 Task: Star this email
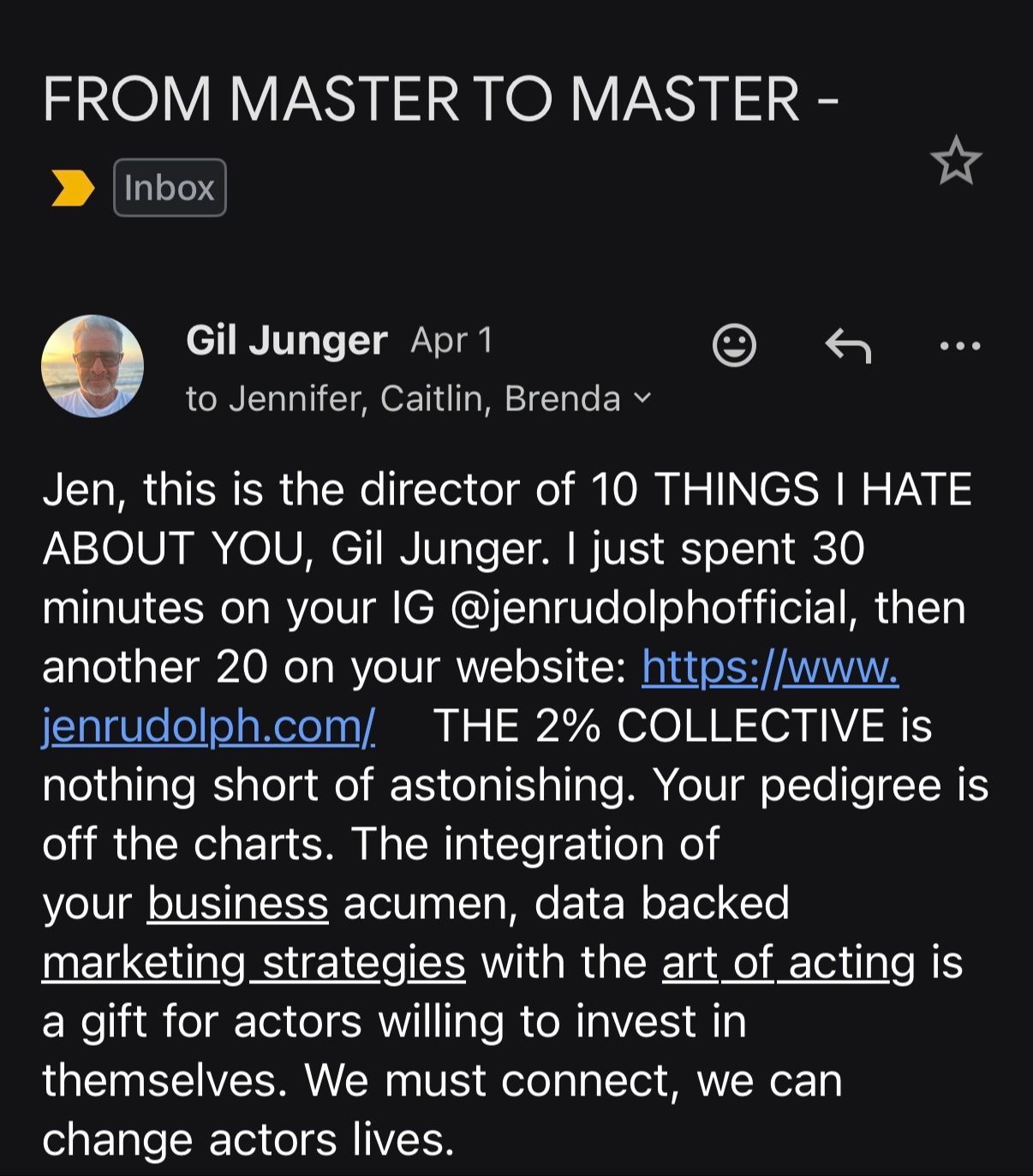tap(956, 161)
